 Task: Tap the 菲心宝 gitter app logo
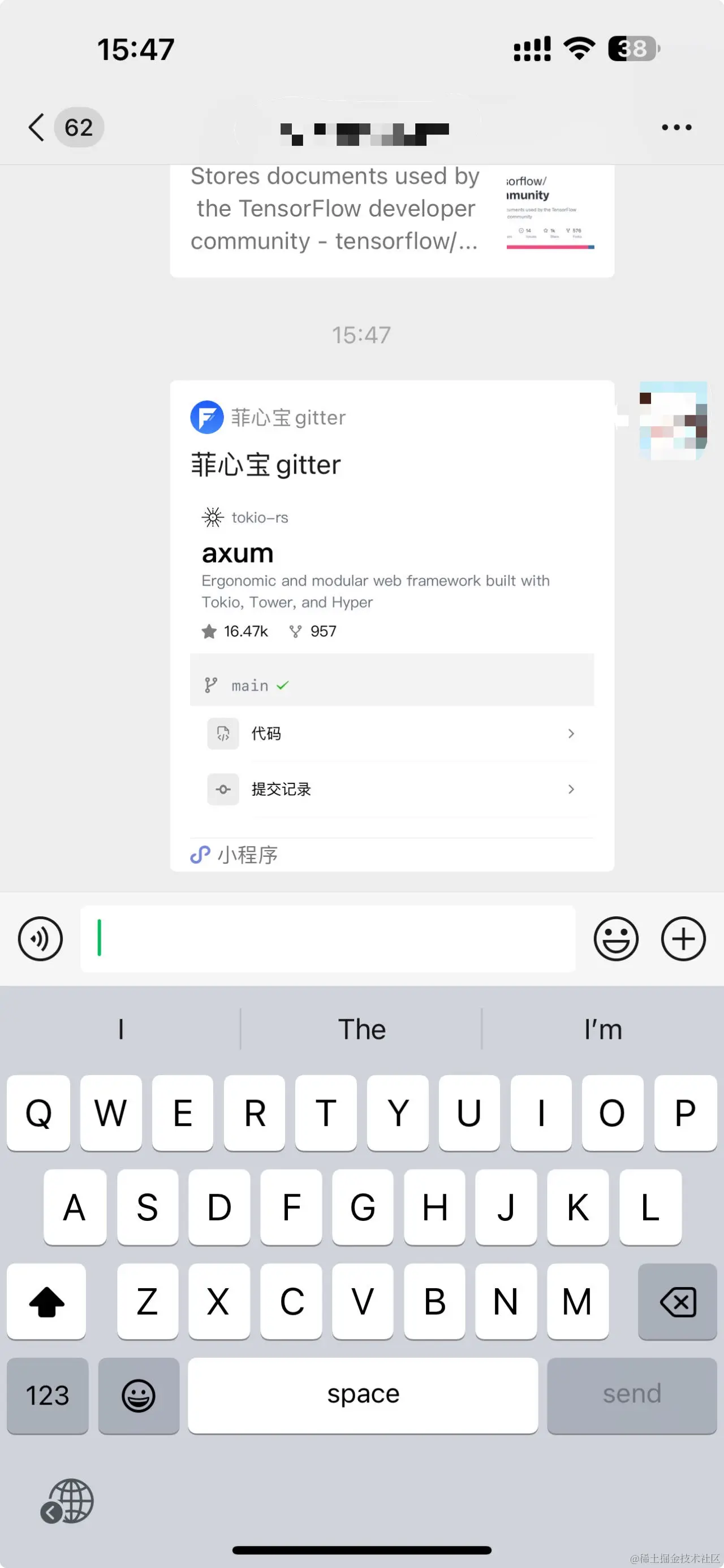pyautogui.click(x=206, y=418)
